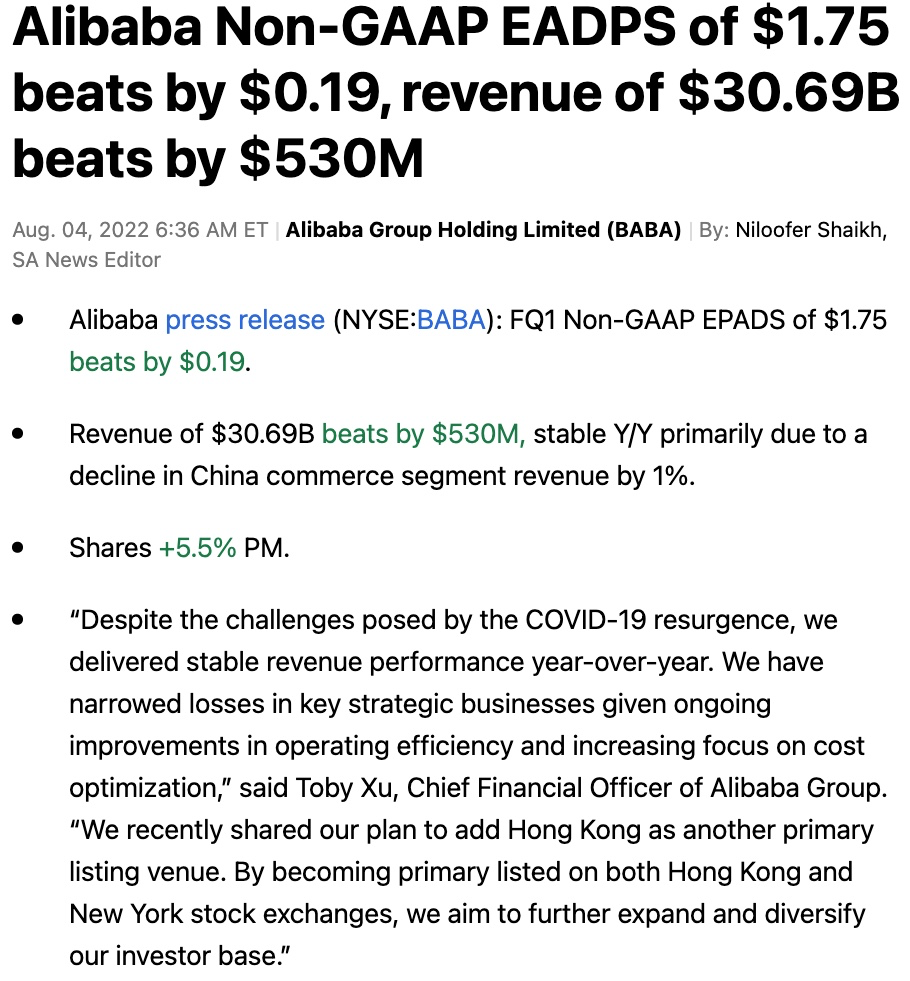
Task: View author Niloofer Shaikh's profile
Action: pos(810,230)
